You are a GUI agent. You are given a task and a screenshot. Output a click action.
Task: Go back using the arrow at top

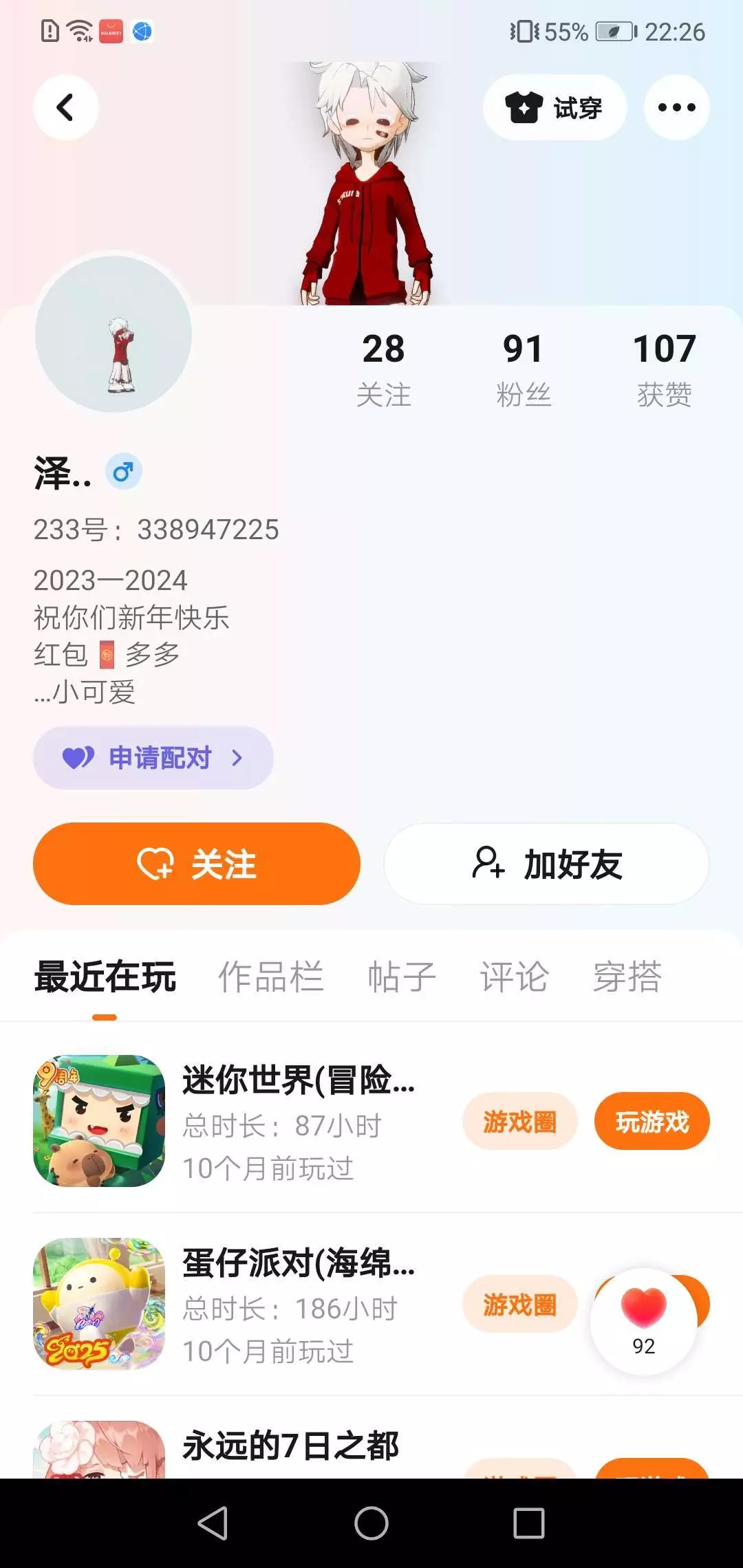(x=65, y=107)
